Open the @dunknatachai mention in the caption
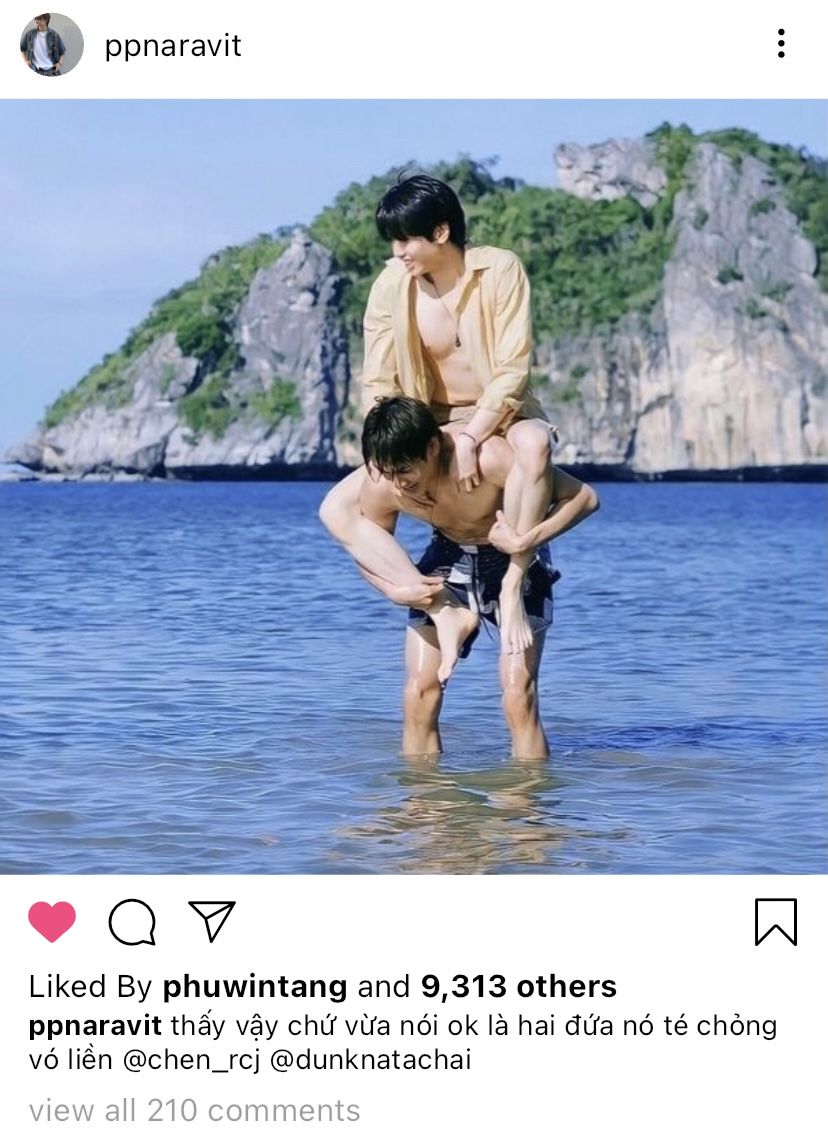 tap(370, 1061)
